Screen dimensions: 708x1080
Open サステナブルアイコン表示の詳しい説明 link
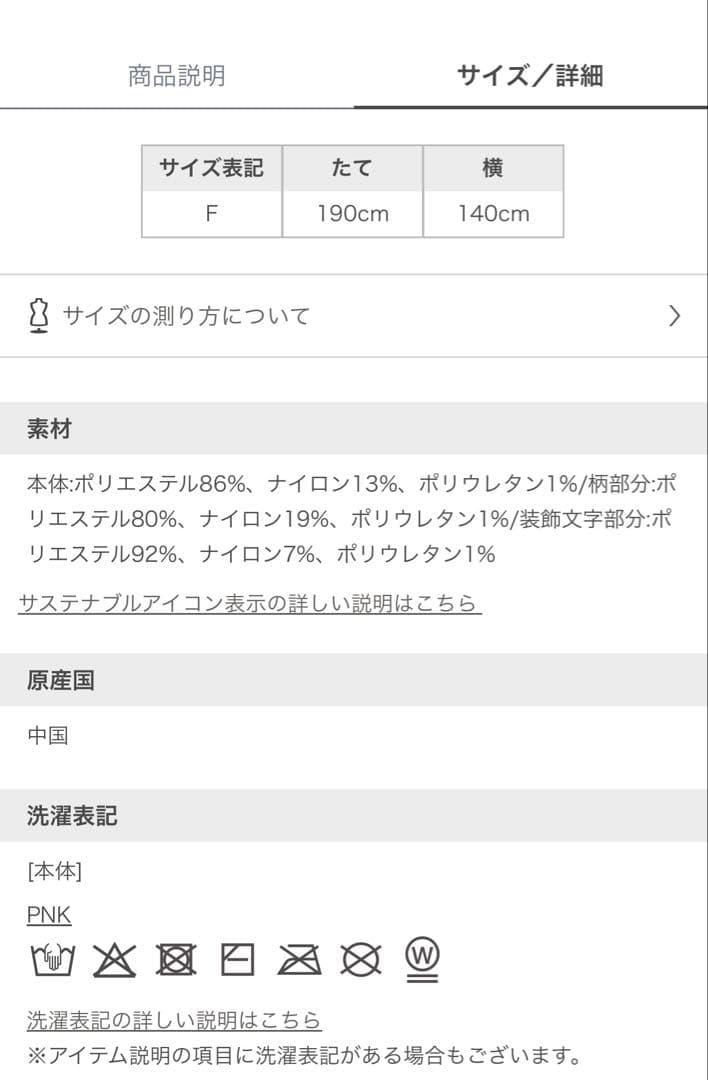tap(250, 604)
